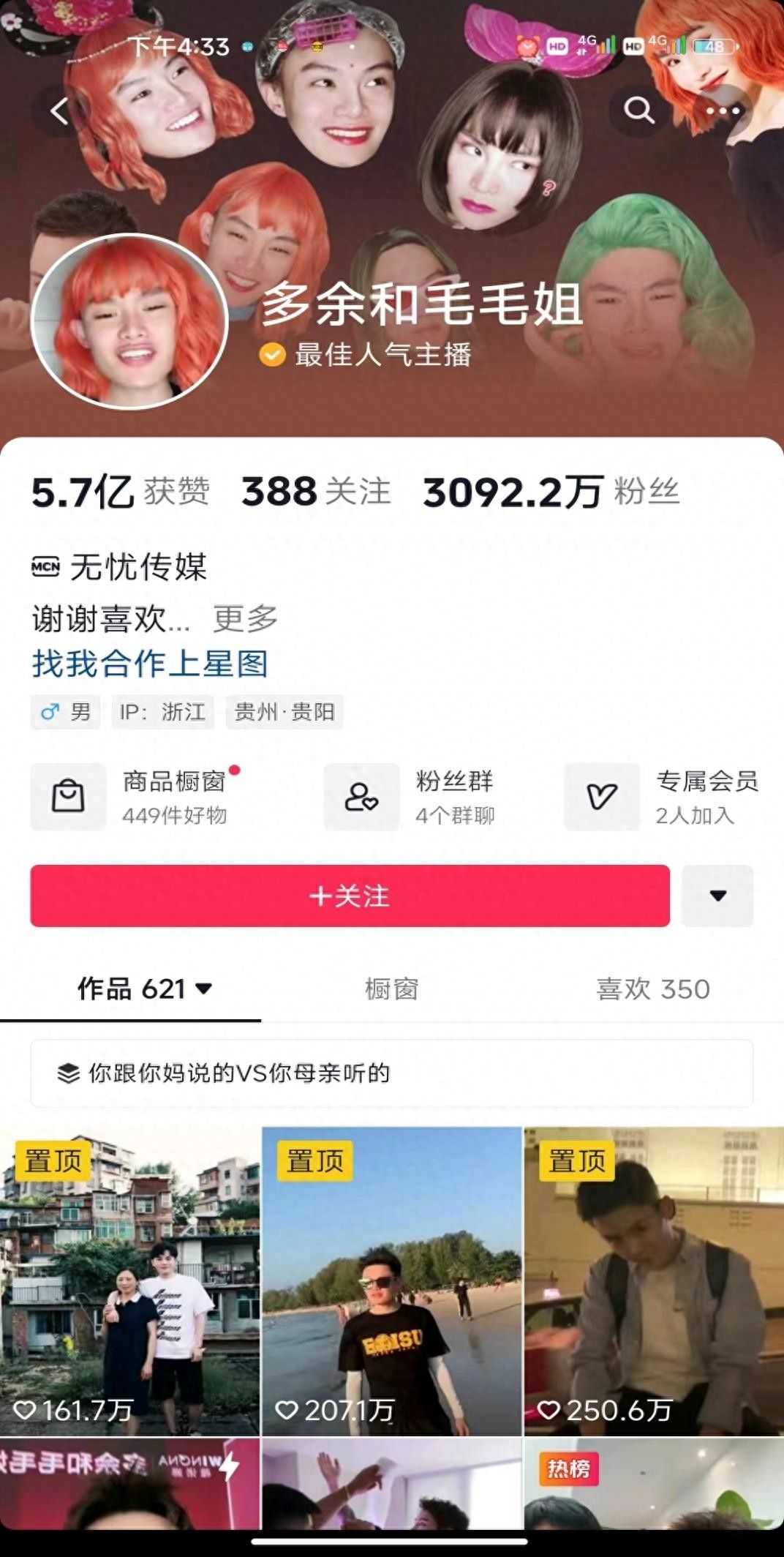Open the more options menu (three dots)
Screen dimensions: 784x1557
pyautogui.click(x=720, y=110)
